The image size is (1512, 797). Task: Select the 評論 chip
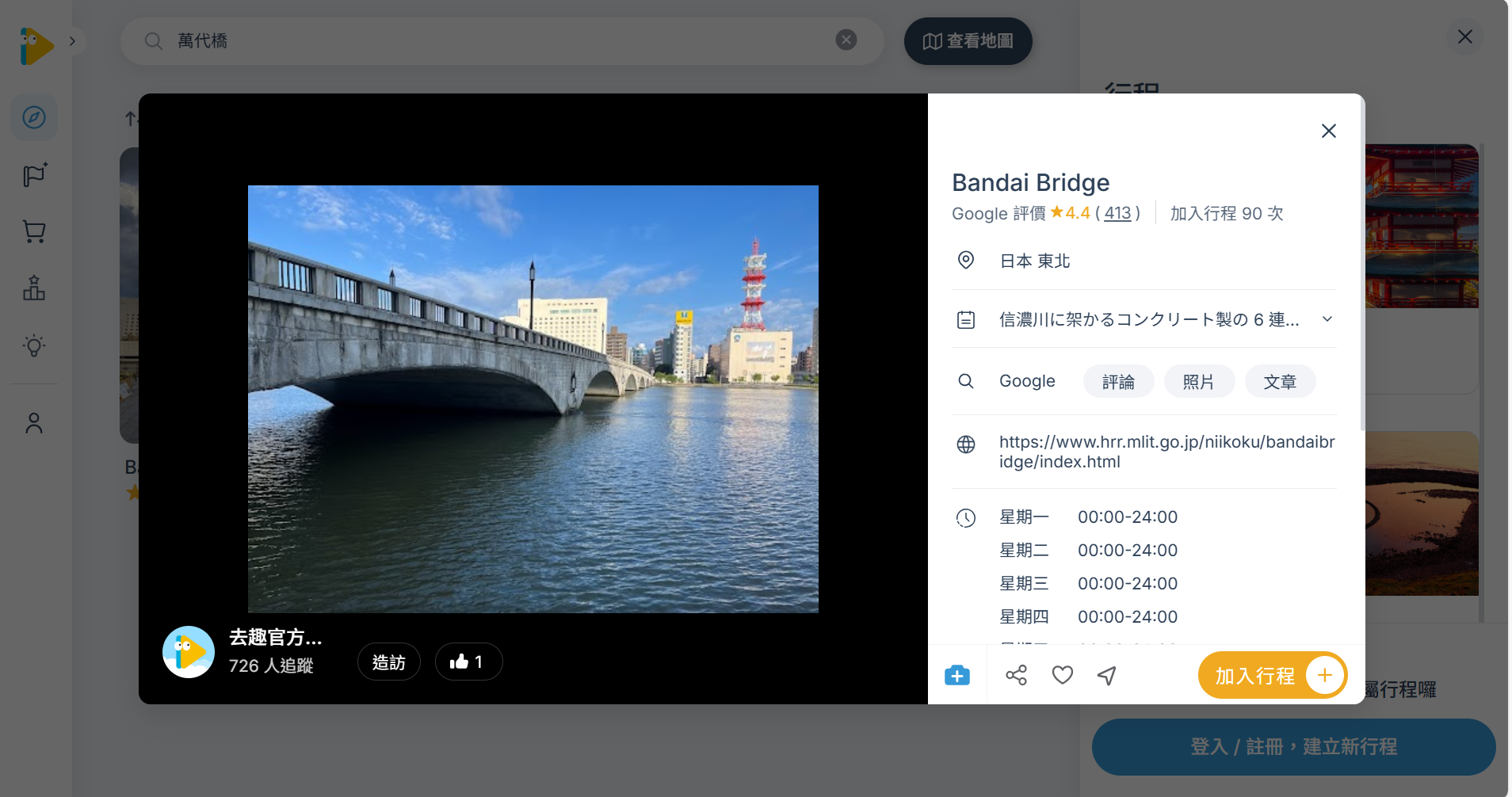click(x=1117, y=382)
